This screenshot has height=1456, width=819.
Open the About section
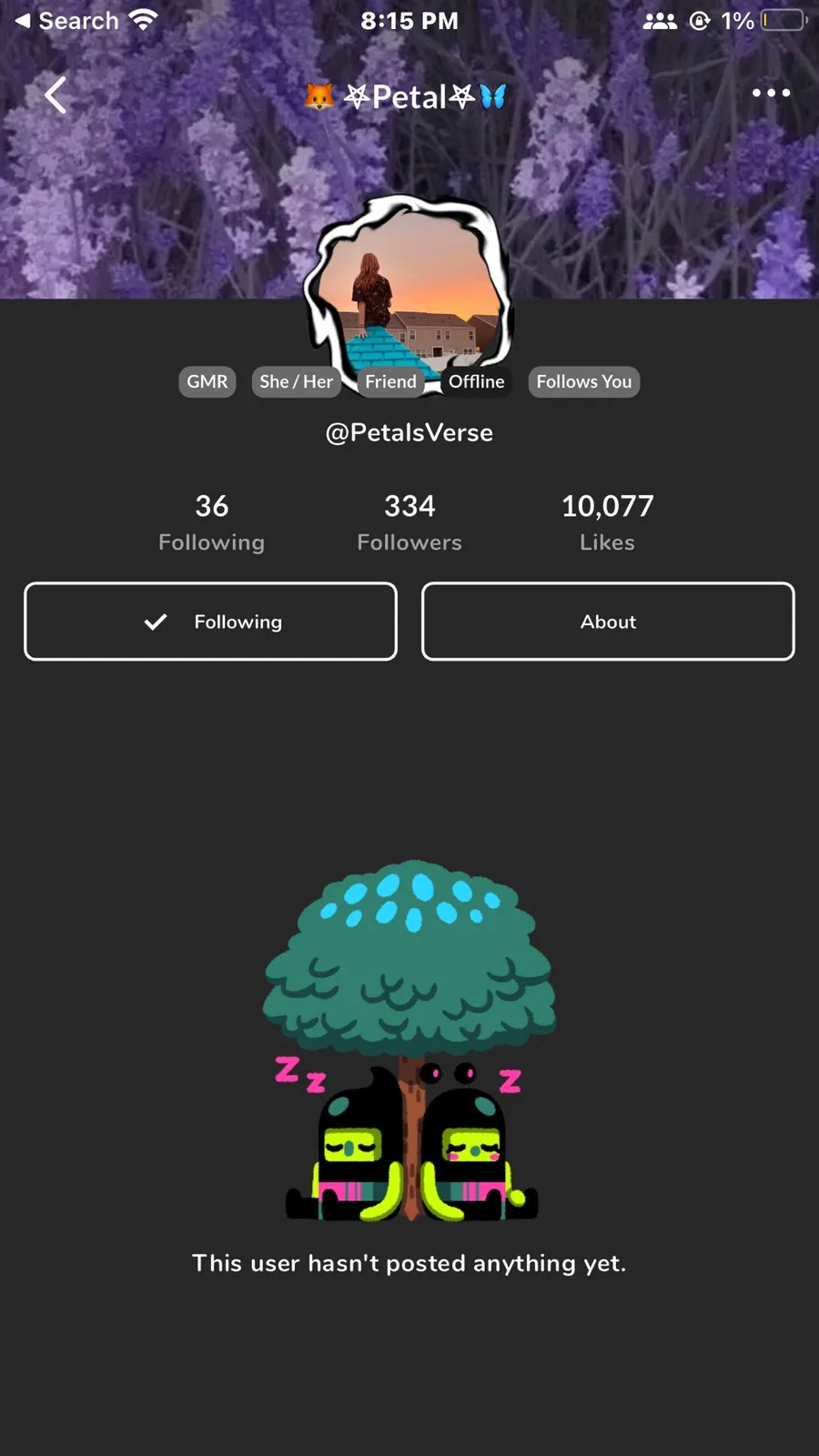click(x=608, y=622)
